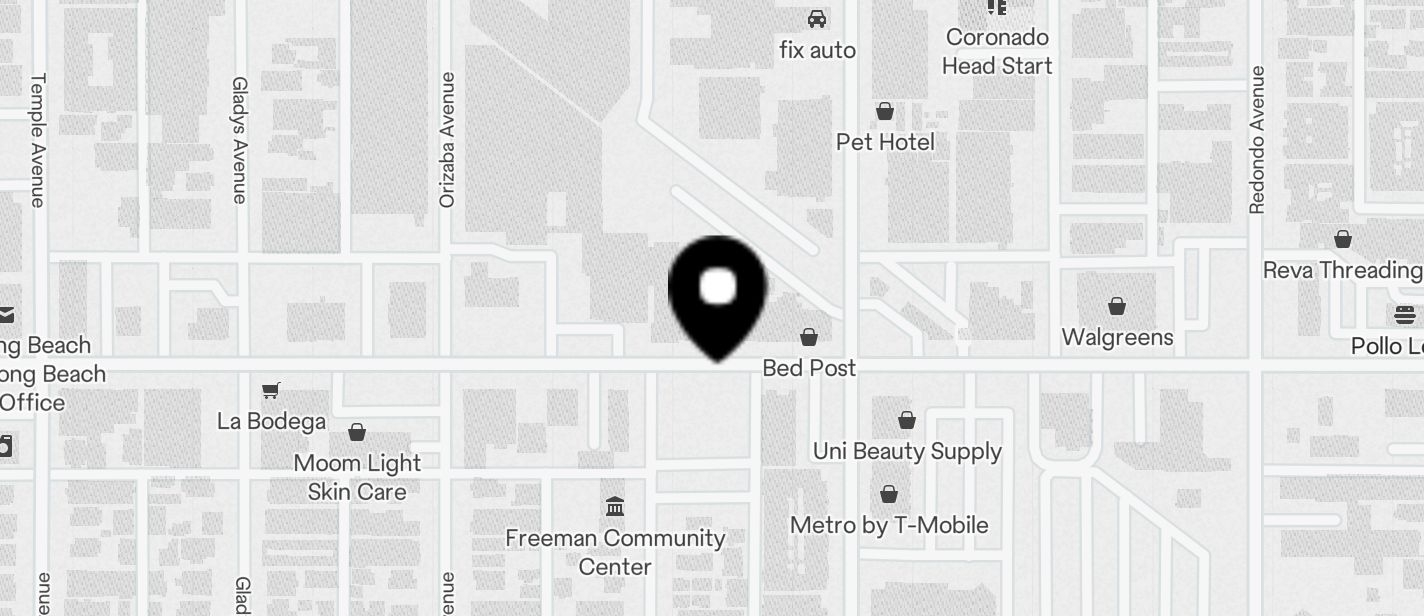Tap the black location pin marker
The height and width of the screenshot is (616, 1424).
pos(717,293)
